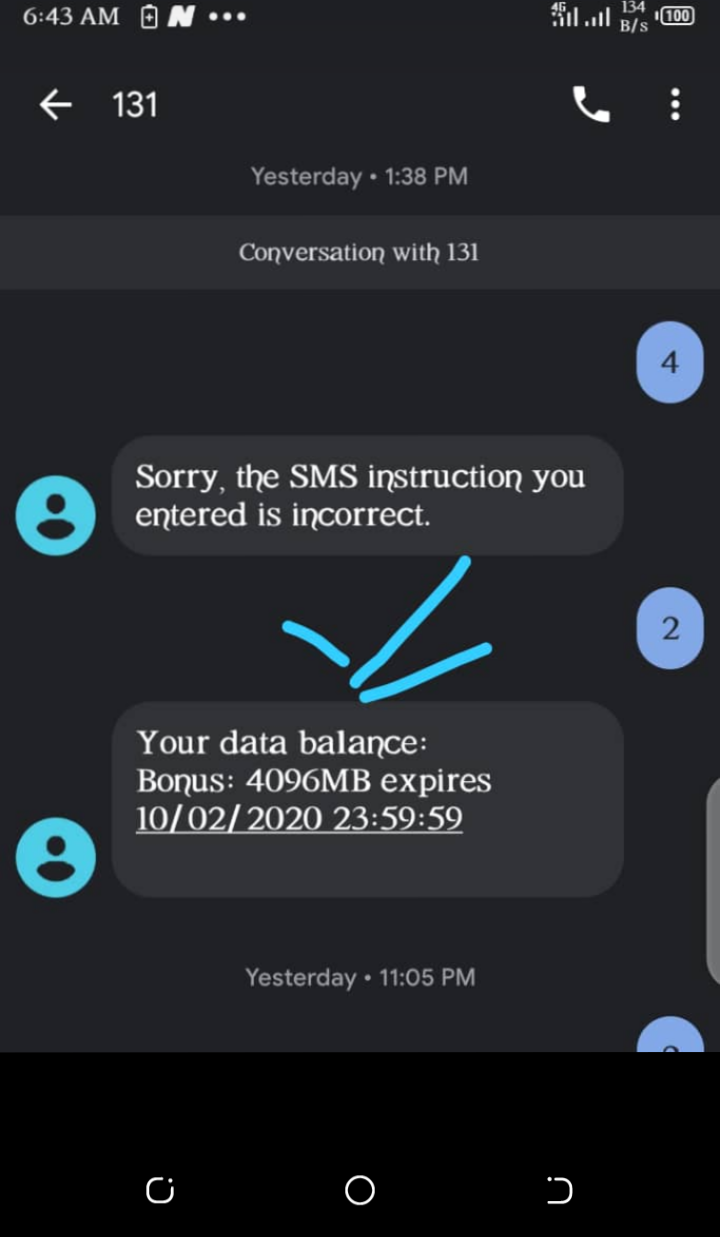Tap the avatar beside the data balance message
Viewport: 720px width, 1237px height.
click(56, 857)
